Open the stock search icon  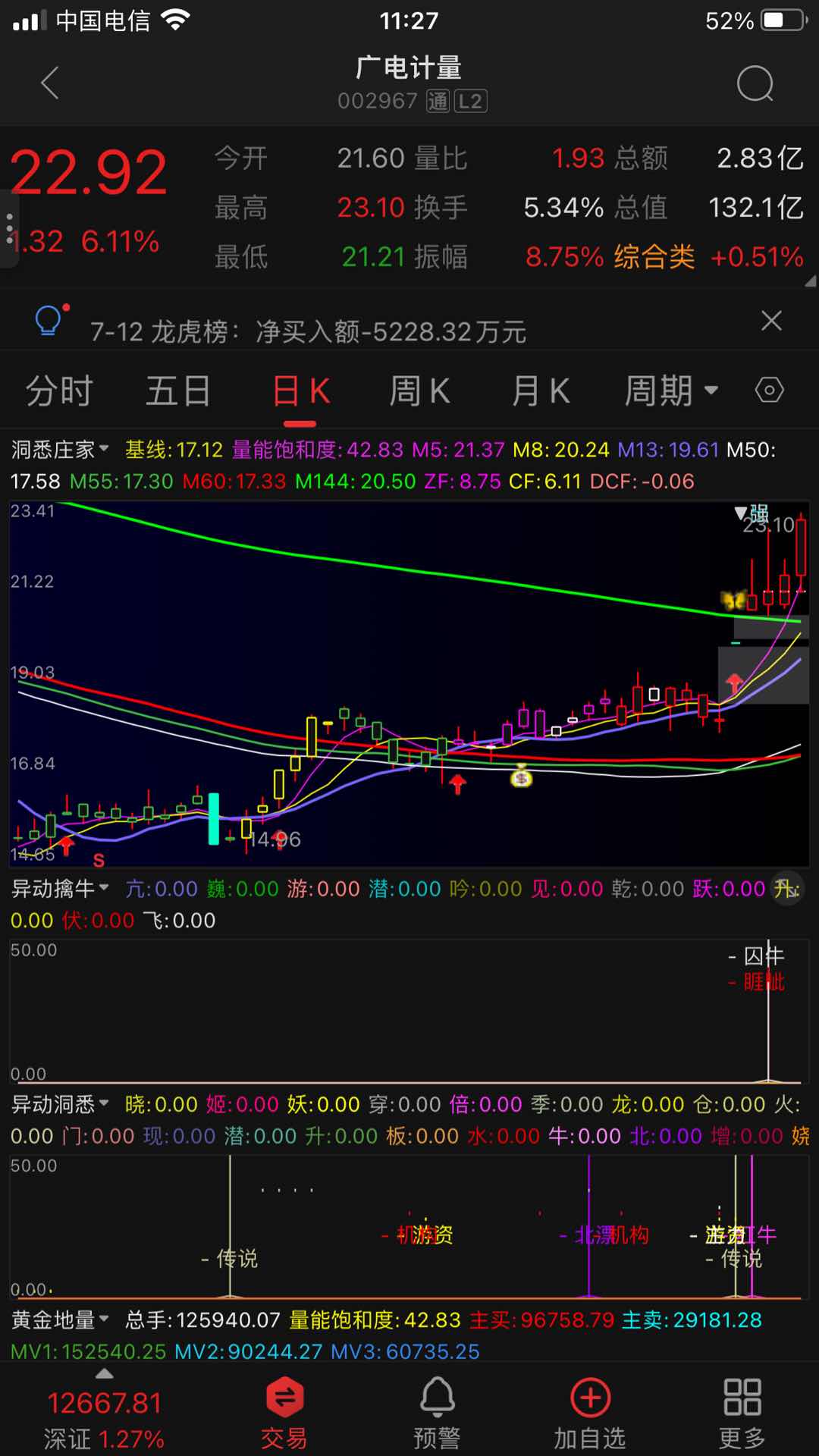pyautogui.click(x=755, y=83)
